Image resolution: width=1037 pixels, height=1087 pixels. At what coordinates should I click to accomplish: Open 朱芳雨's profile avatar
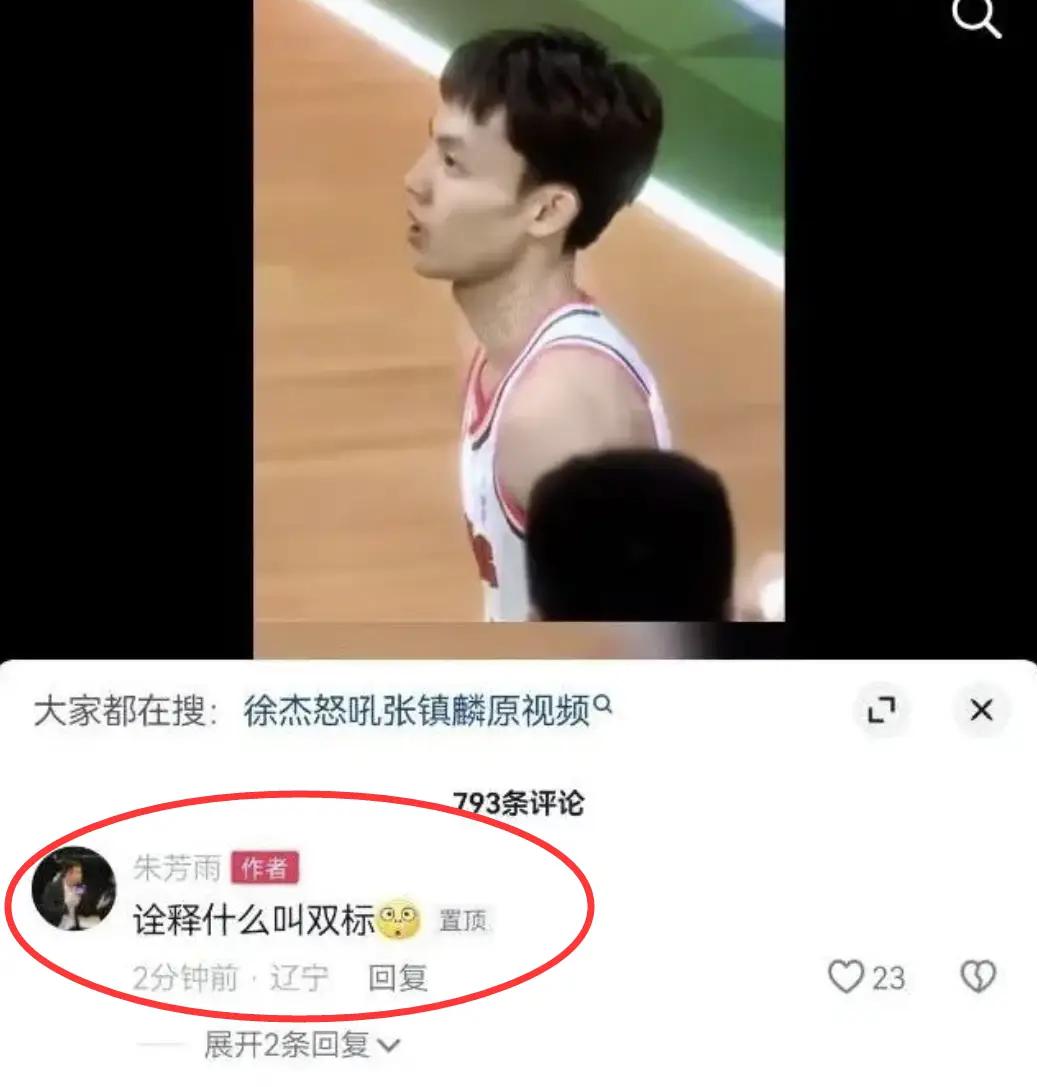tap(74, 887)
